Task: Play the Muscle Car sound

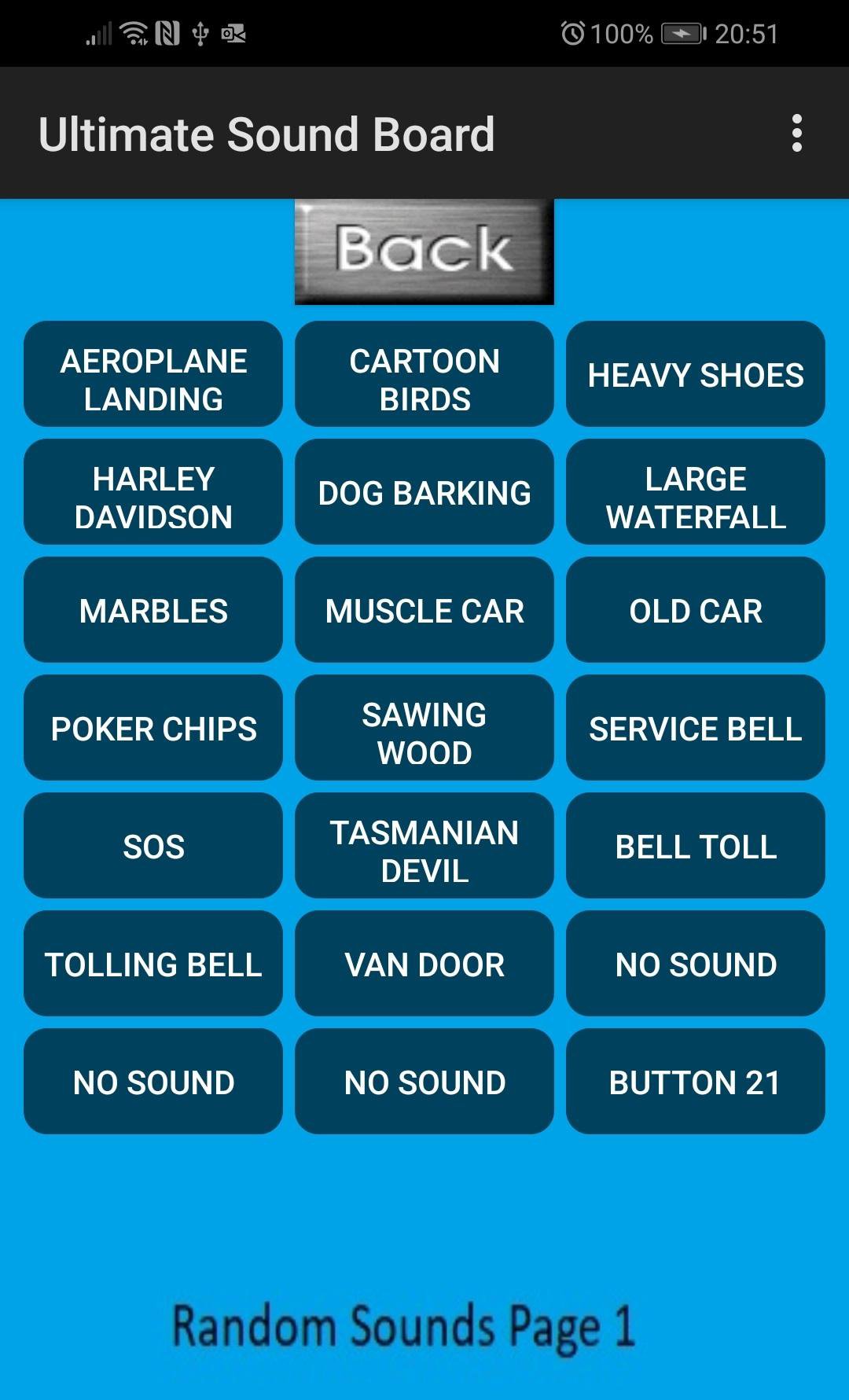Action: click(424, 610)
